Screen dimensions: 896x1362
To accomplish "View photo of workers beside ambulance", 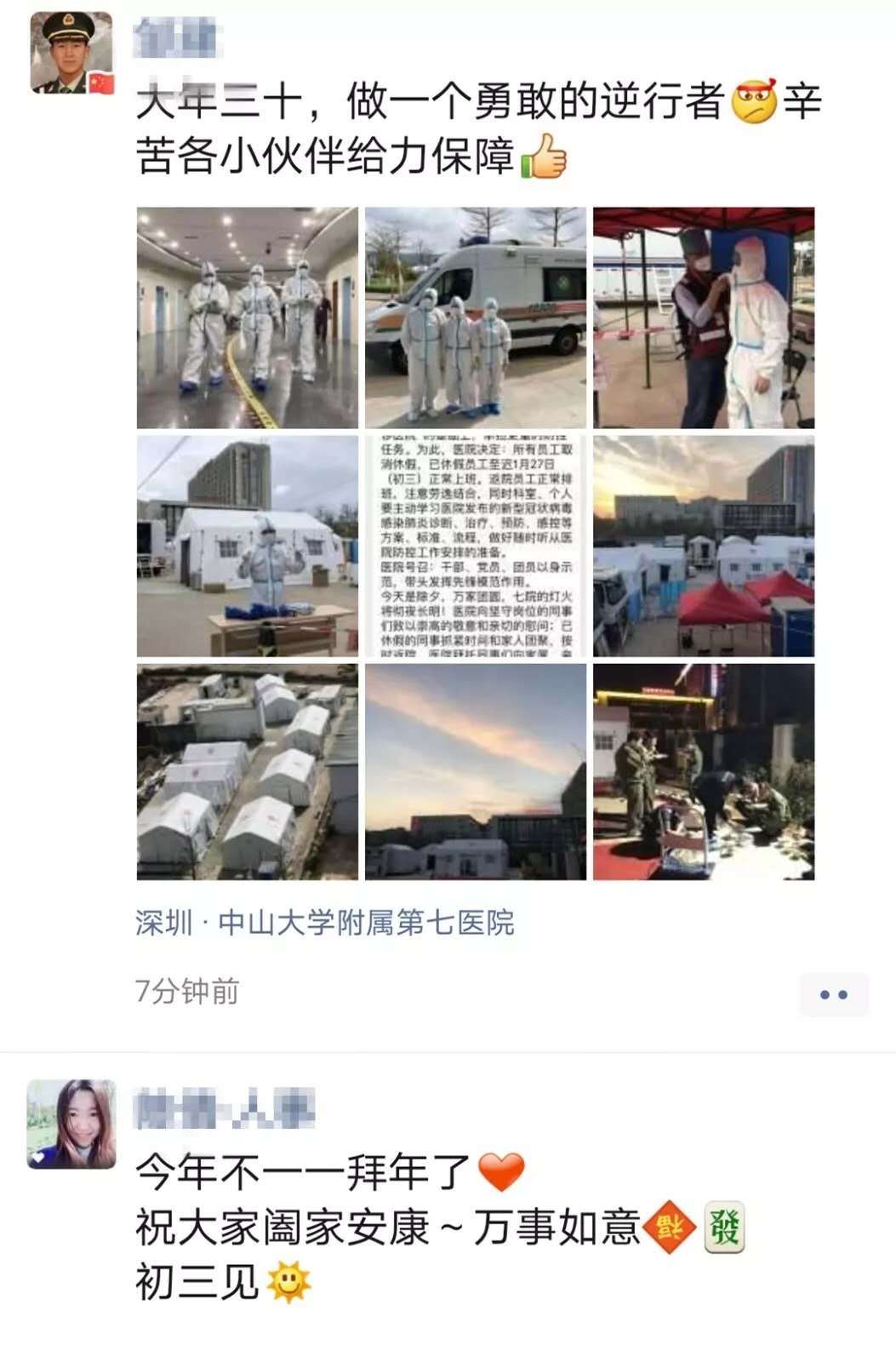I will (476, 318).
